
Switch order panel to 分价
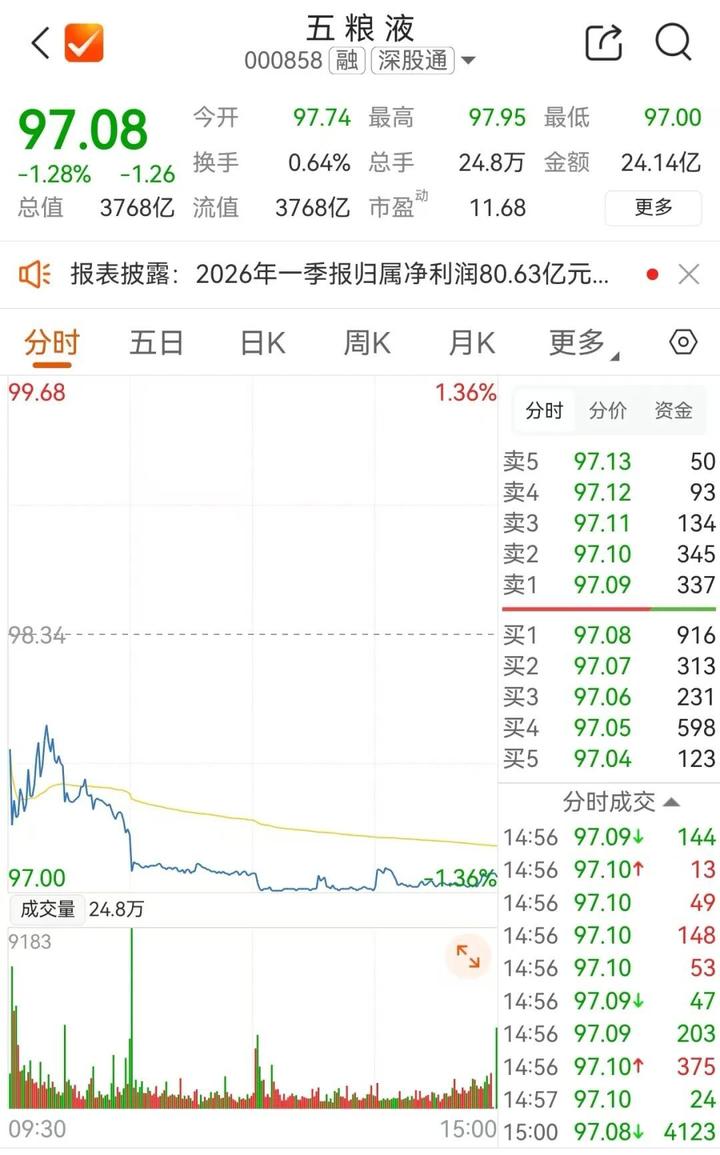tap(608, 410)
